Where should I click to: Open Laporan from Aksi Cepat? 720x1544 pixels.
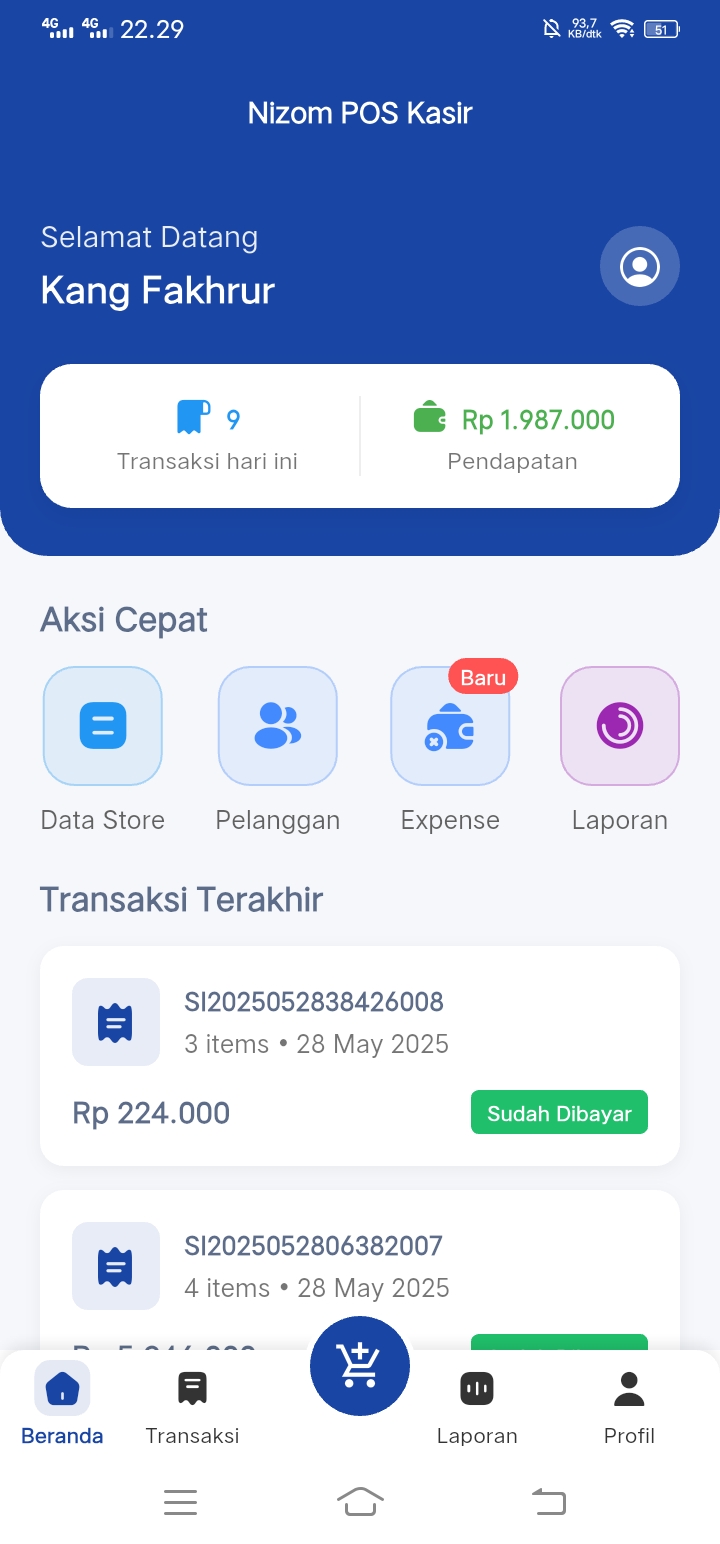[x=620, y=726]
